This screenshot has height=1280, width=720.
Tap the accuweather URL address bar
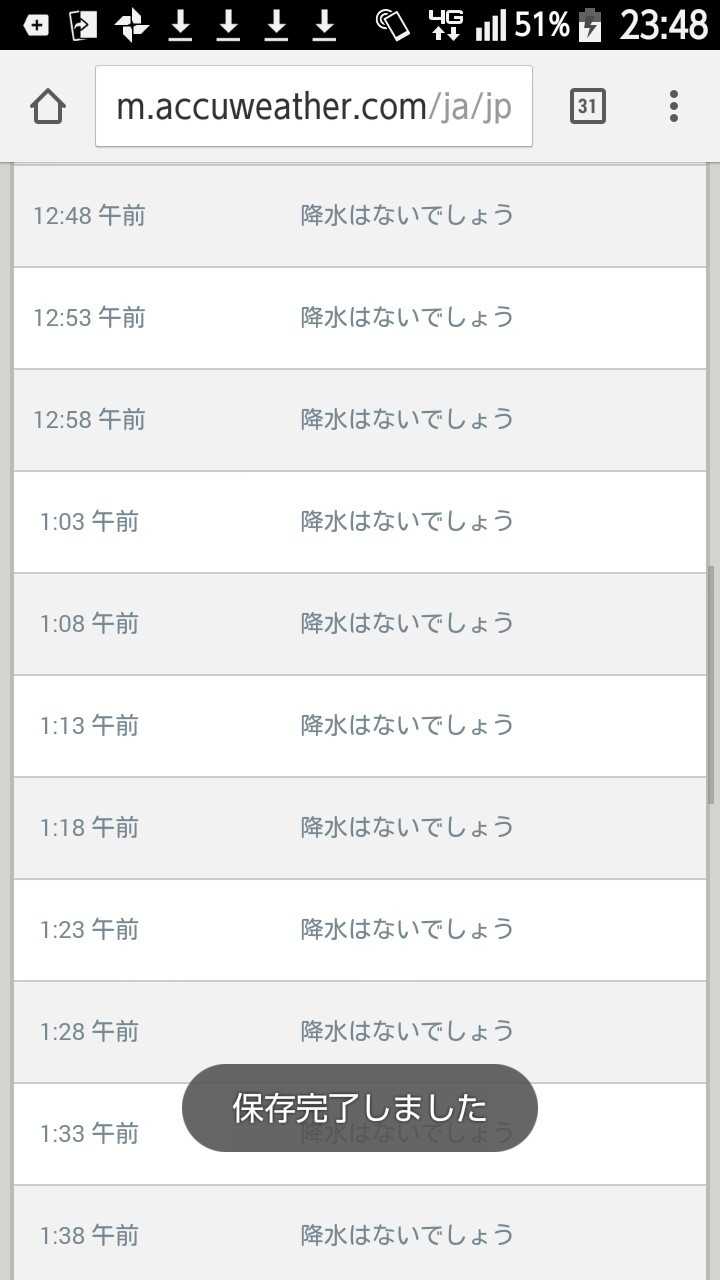(313, 107)
